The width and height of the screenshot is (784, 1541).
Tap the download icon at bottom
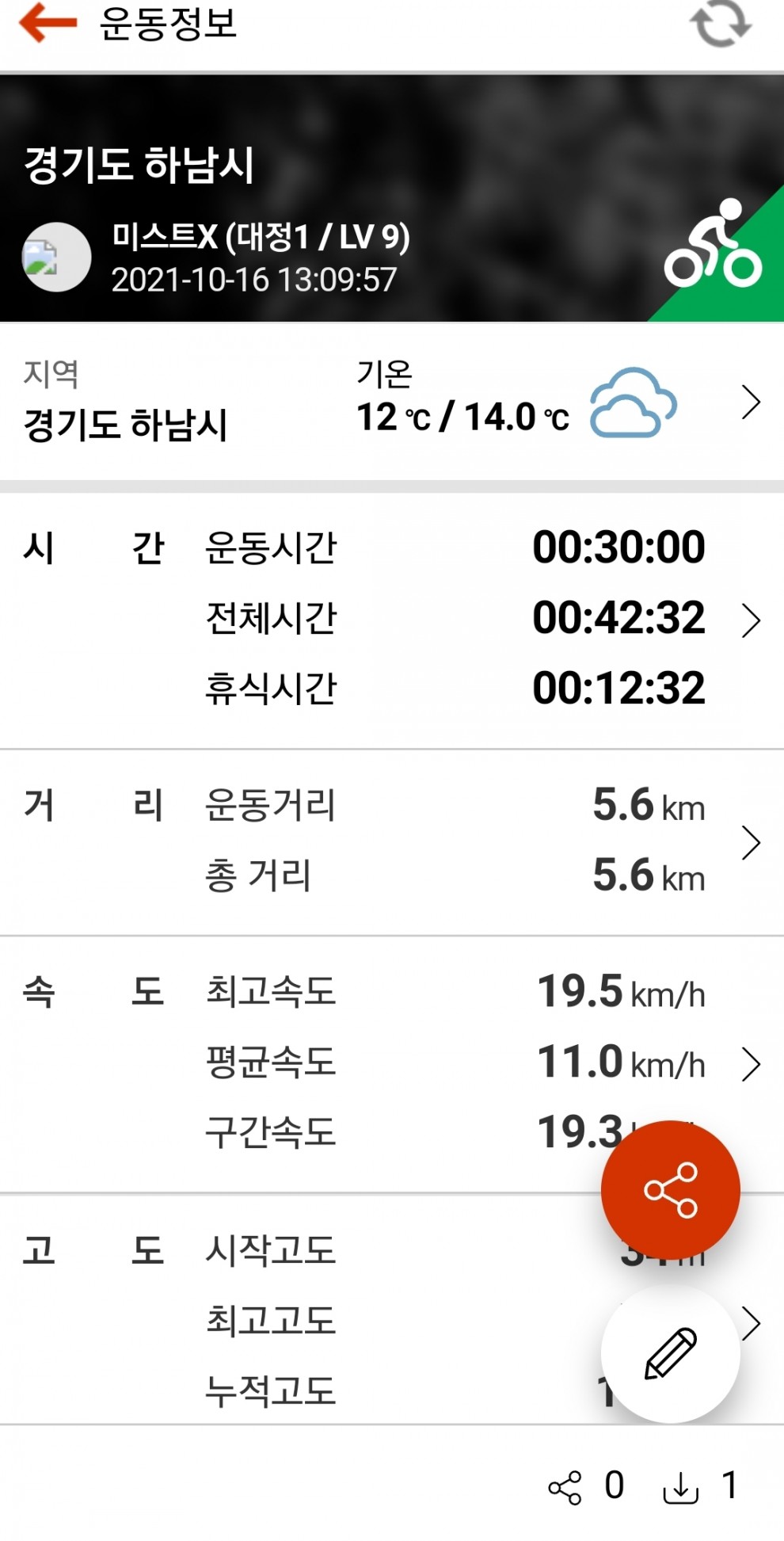point(680,1488)
